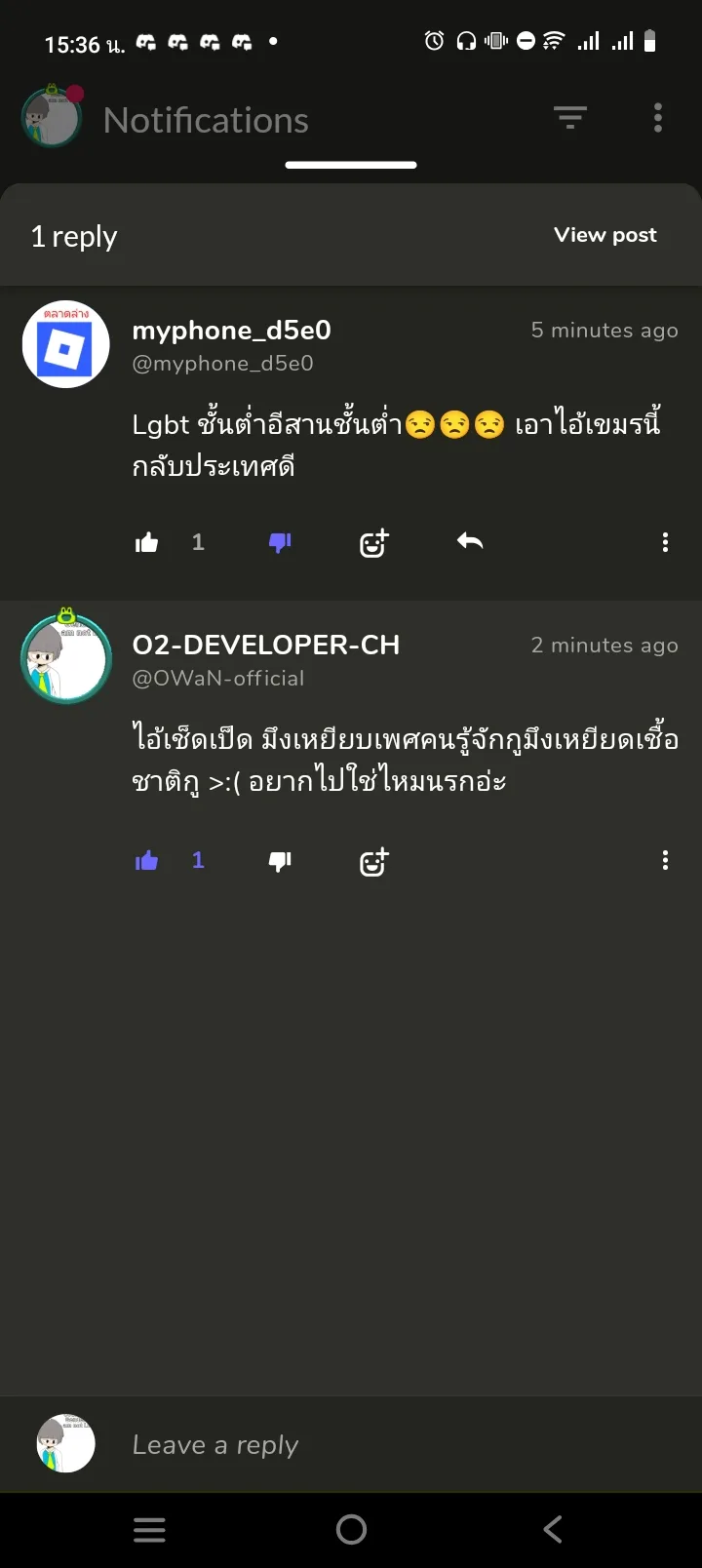
Task: Open more options for O2-DEVELOPER-CH's reply
Action: pyautogui.click(x=665, y=860)
